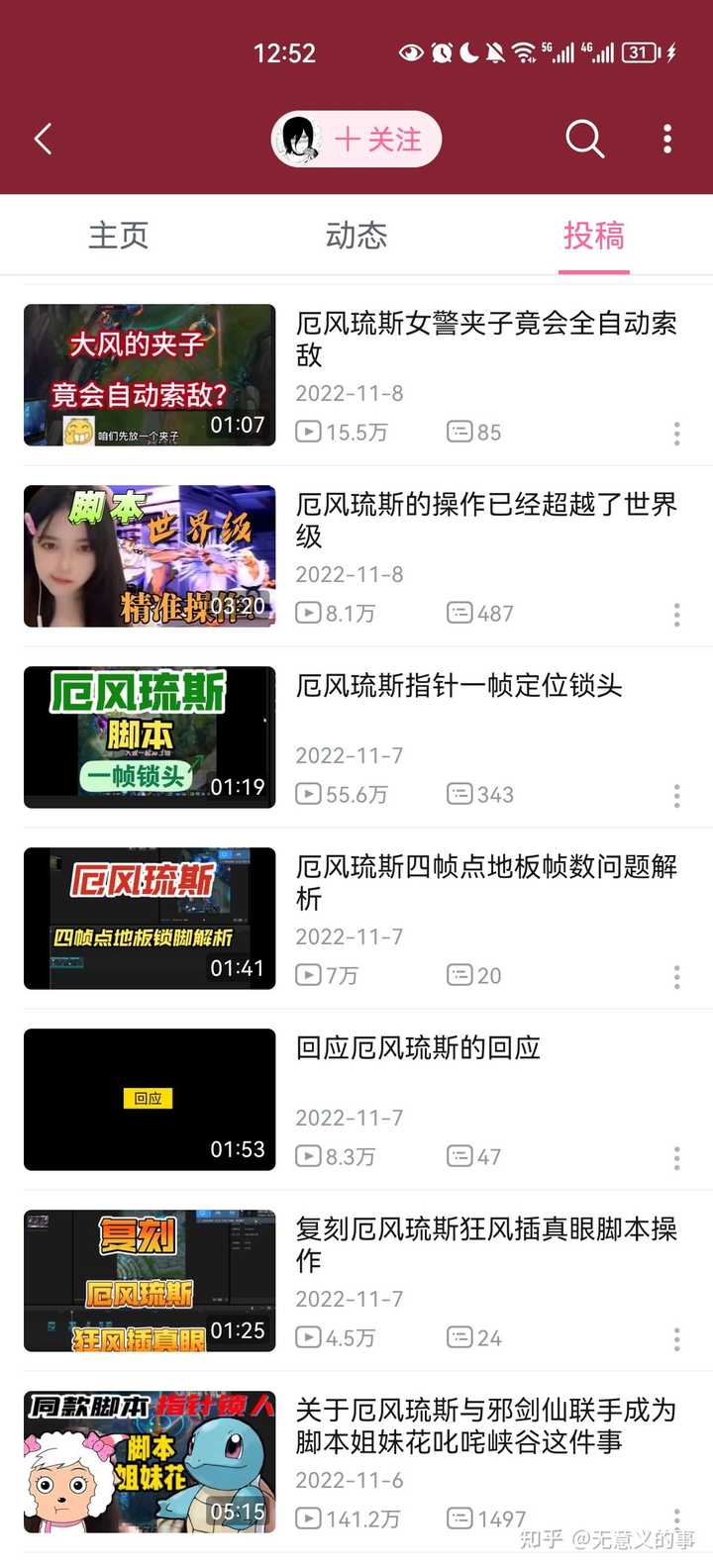Screen dimensions: 713x1568
Task: Switch to the 动态 tab
Action: 356,236
